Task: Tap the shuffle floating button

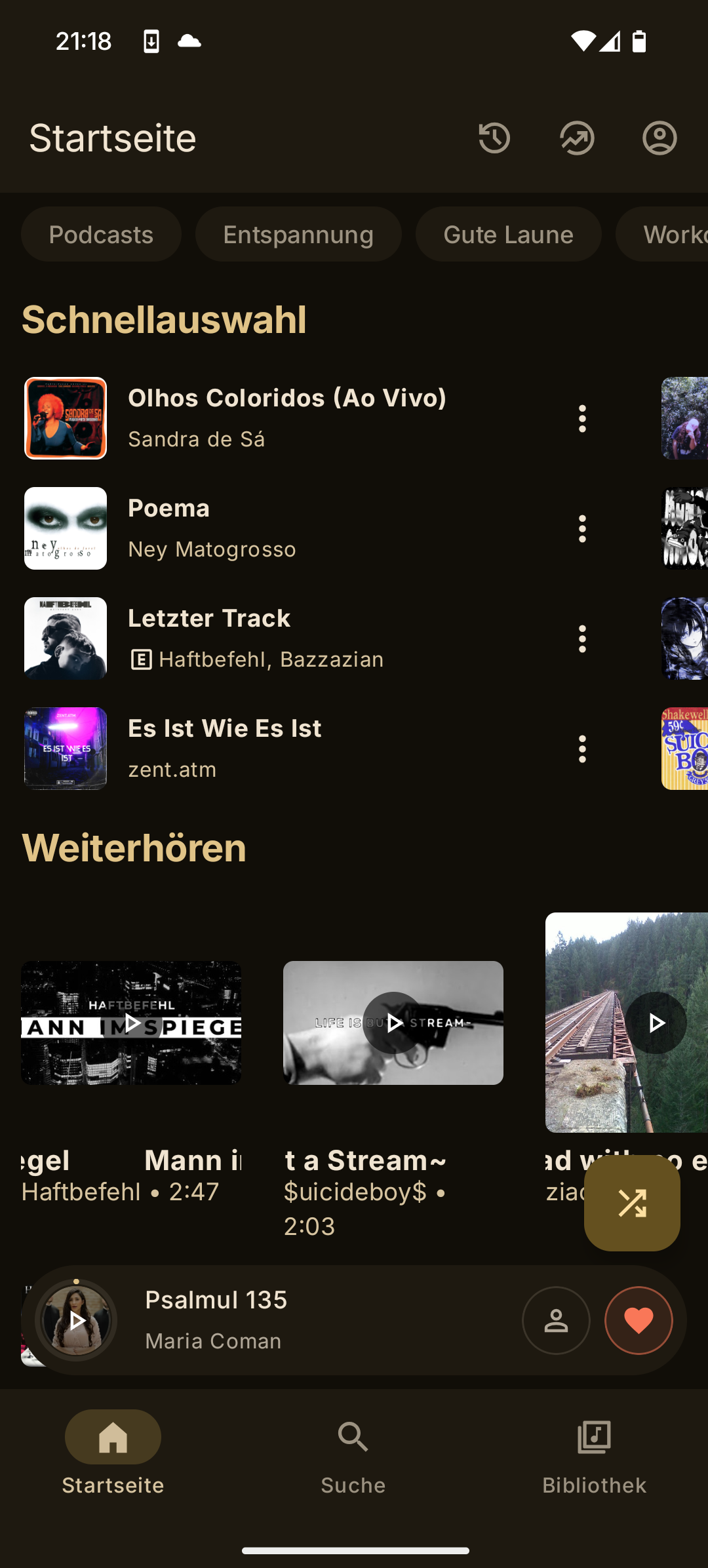Action: point(632,1203)
